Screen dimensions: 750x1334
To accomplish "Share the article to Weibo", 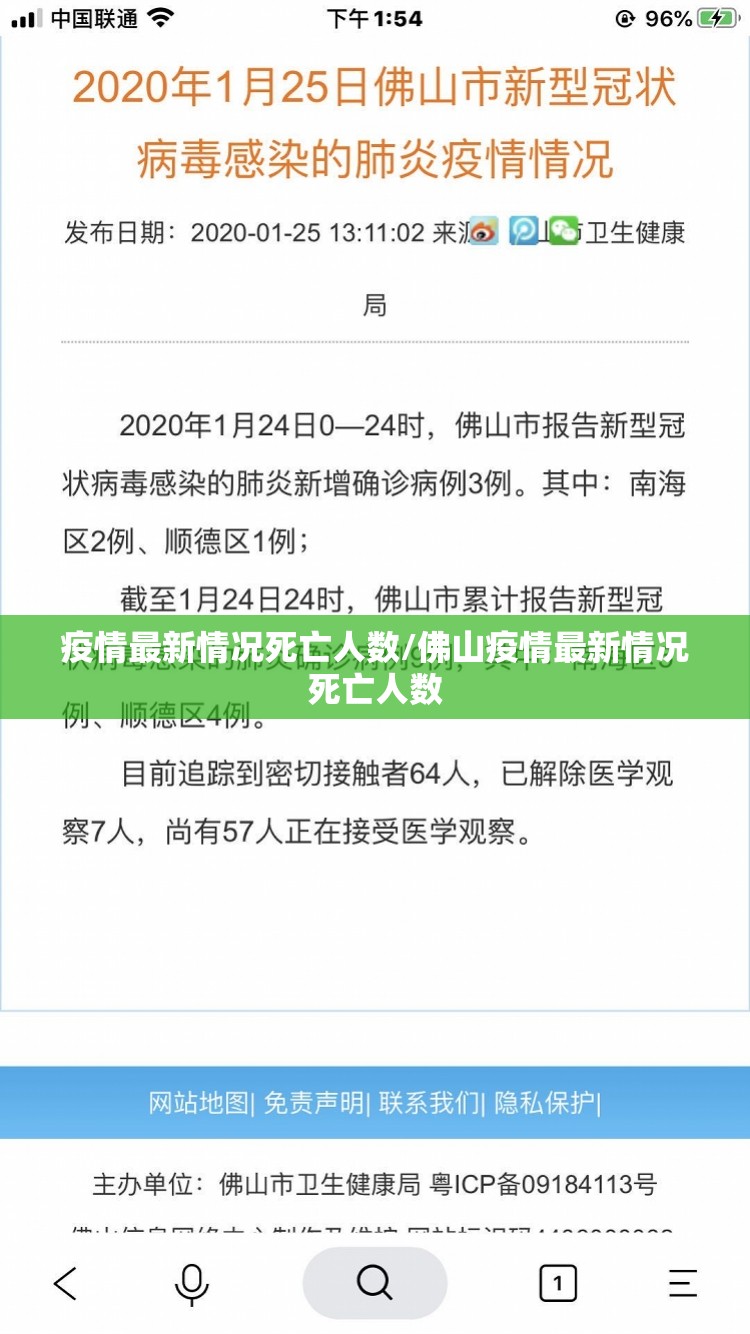I will tap(484, 231).
